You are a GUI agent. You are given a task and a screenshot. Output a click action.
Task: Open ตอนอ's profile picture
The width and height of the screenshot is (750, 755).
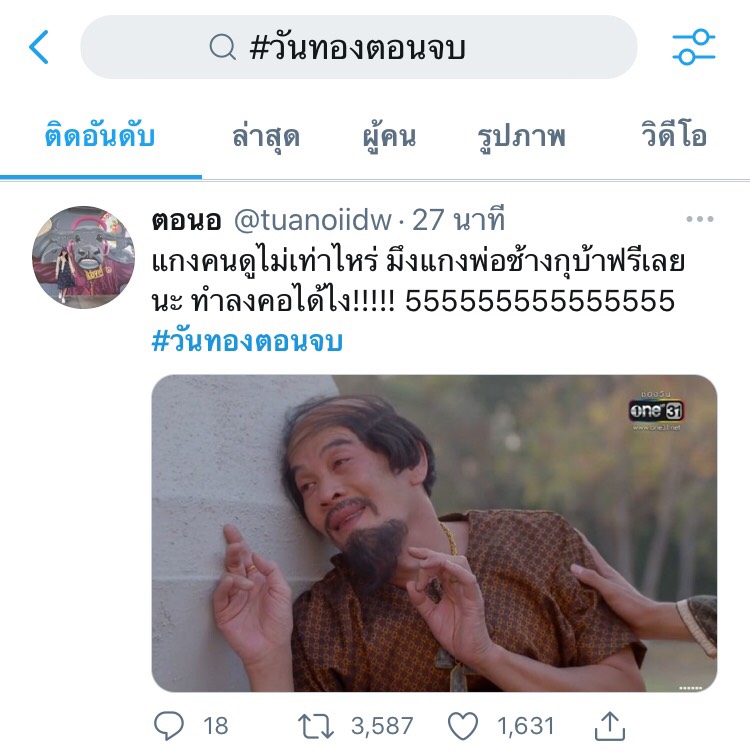point(84,257)
